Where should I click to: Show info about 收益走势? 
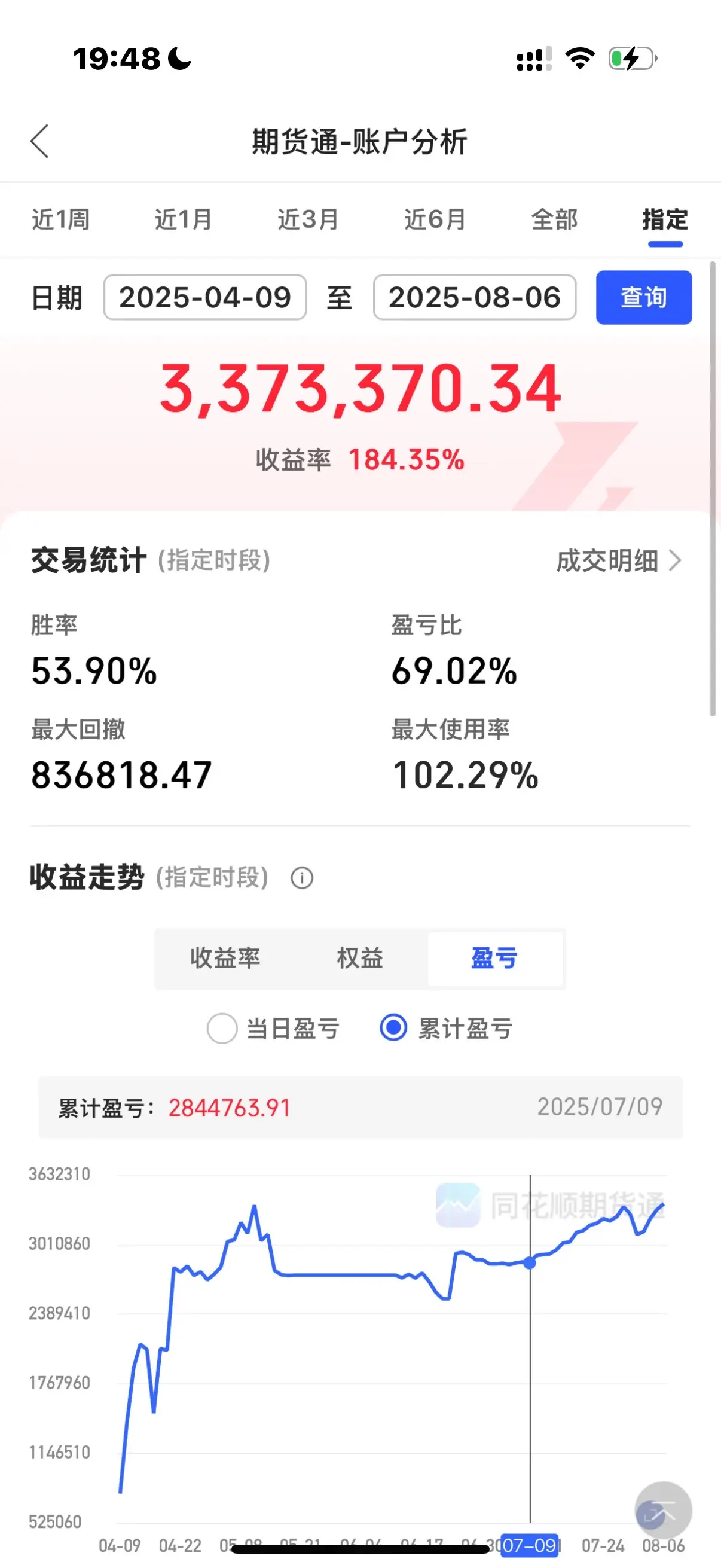[302, 878]
